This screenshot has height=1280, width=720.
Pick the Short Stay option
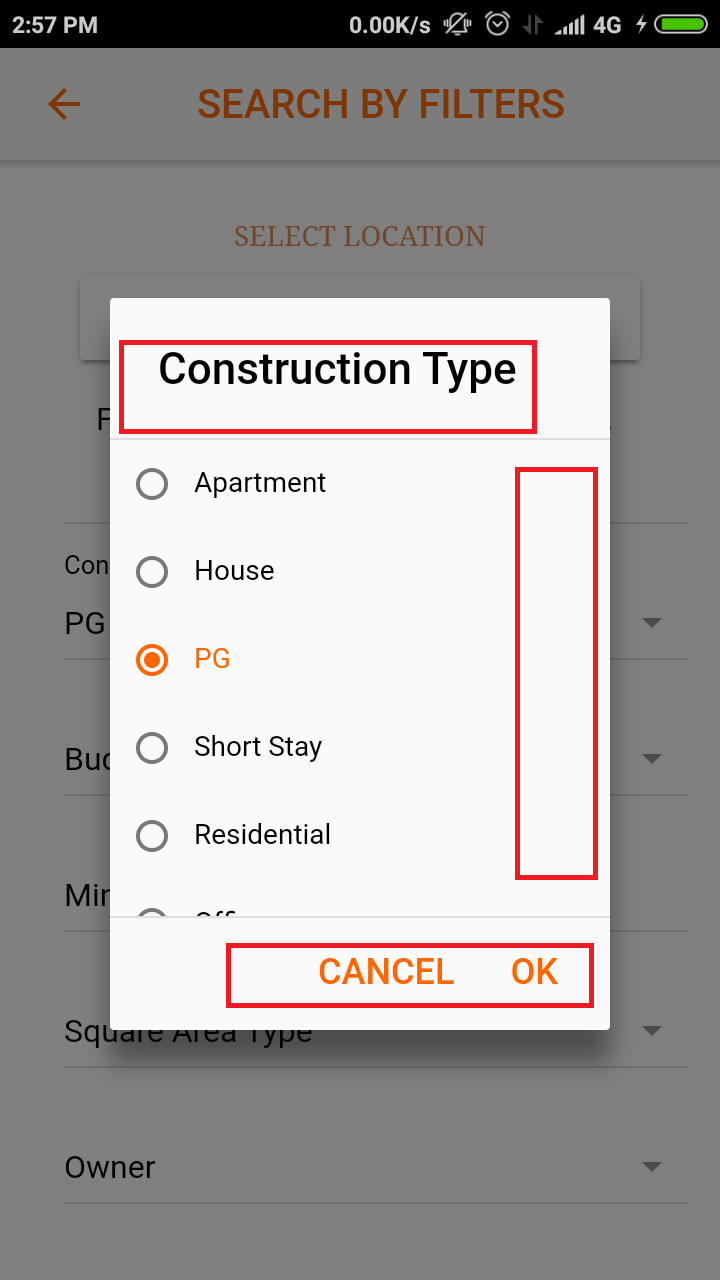pyautogui.click(x=360, y=748)
